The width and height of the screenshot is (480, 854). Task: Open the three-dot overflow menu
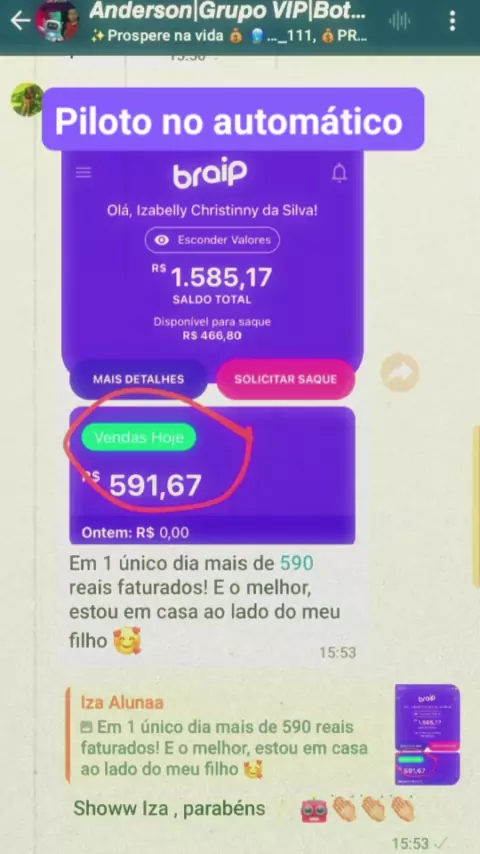452,21
